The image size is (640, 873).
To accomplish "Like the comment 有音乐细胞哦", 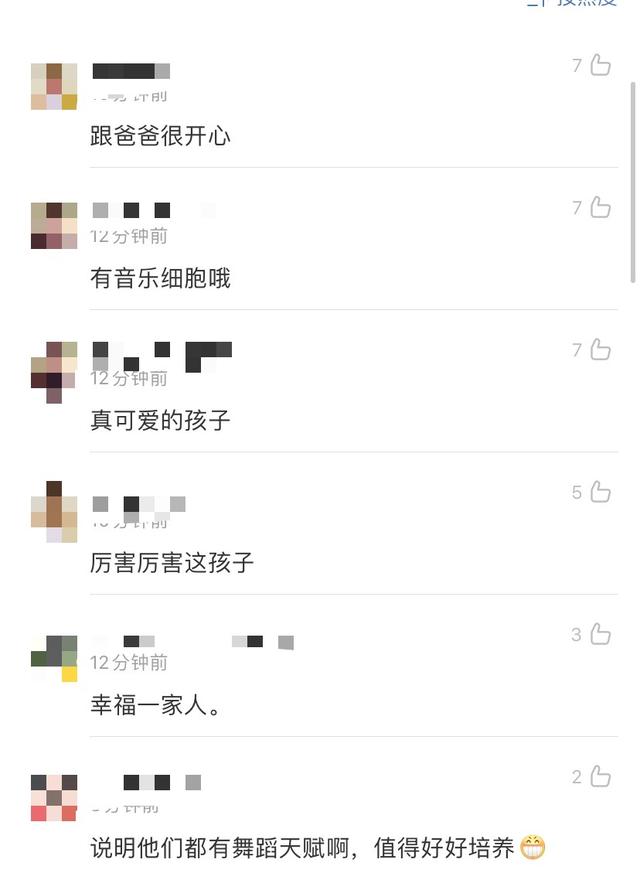I will click(600, 207).
